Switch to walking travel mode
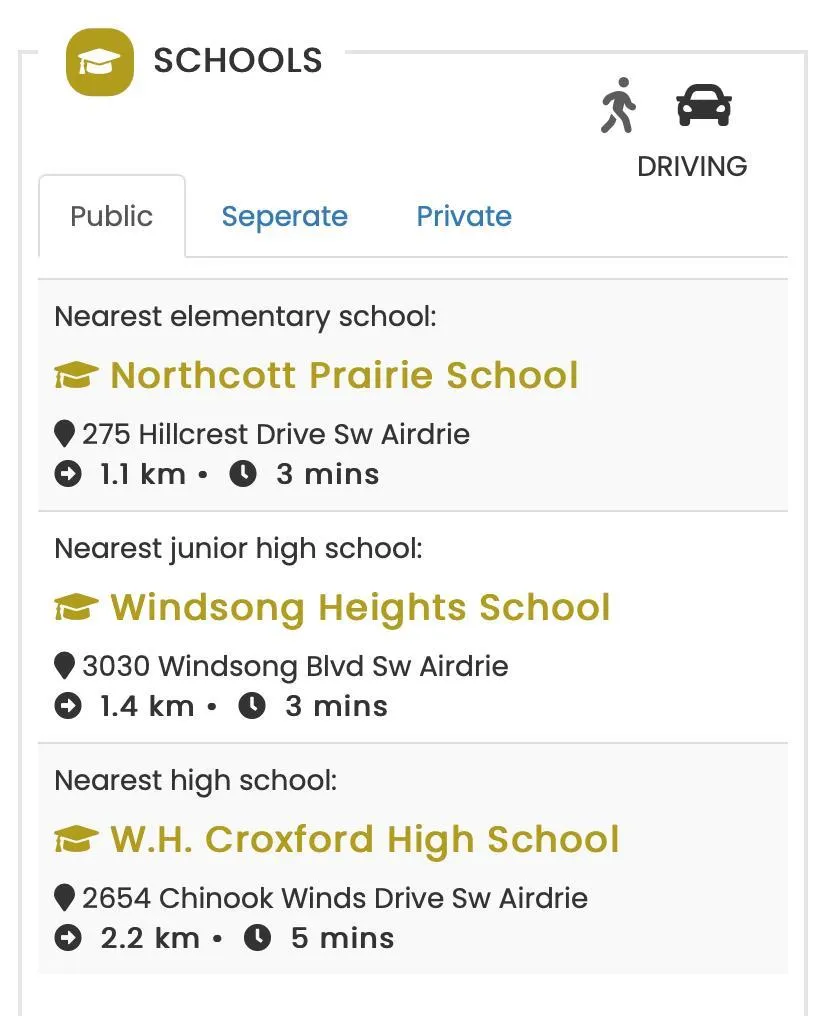 tap(618, 105)
